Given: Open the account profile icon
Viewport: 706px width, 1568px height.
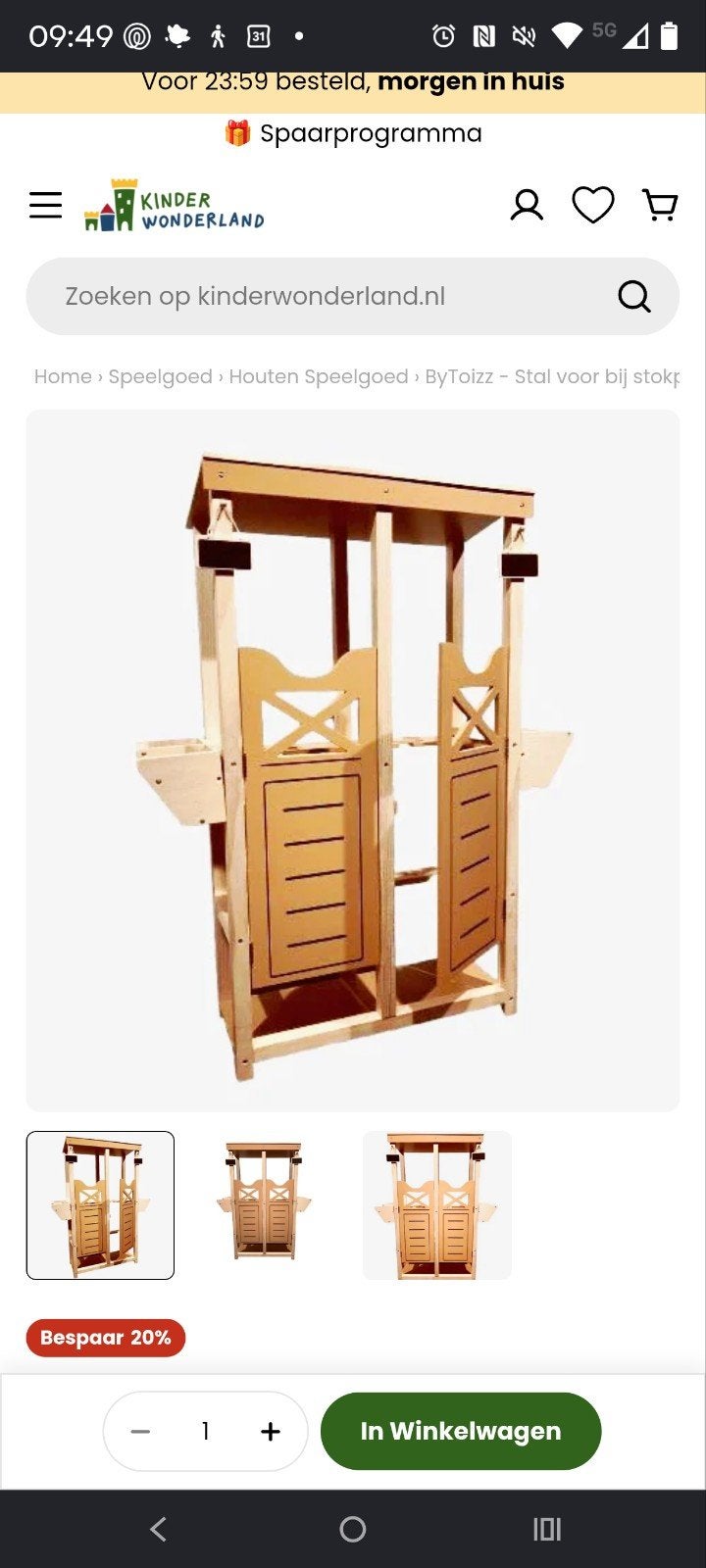Looking at the screenshot, I should [x=527, y=206].
